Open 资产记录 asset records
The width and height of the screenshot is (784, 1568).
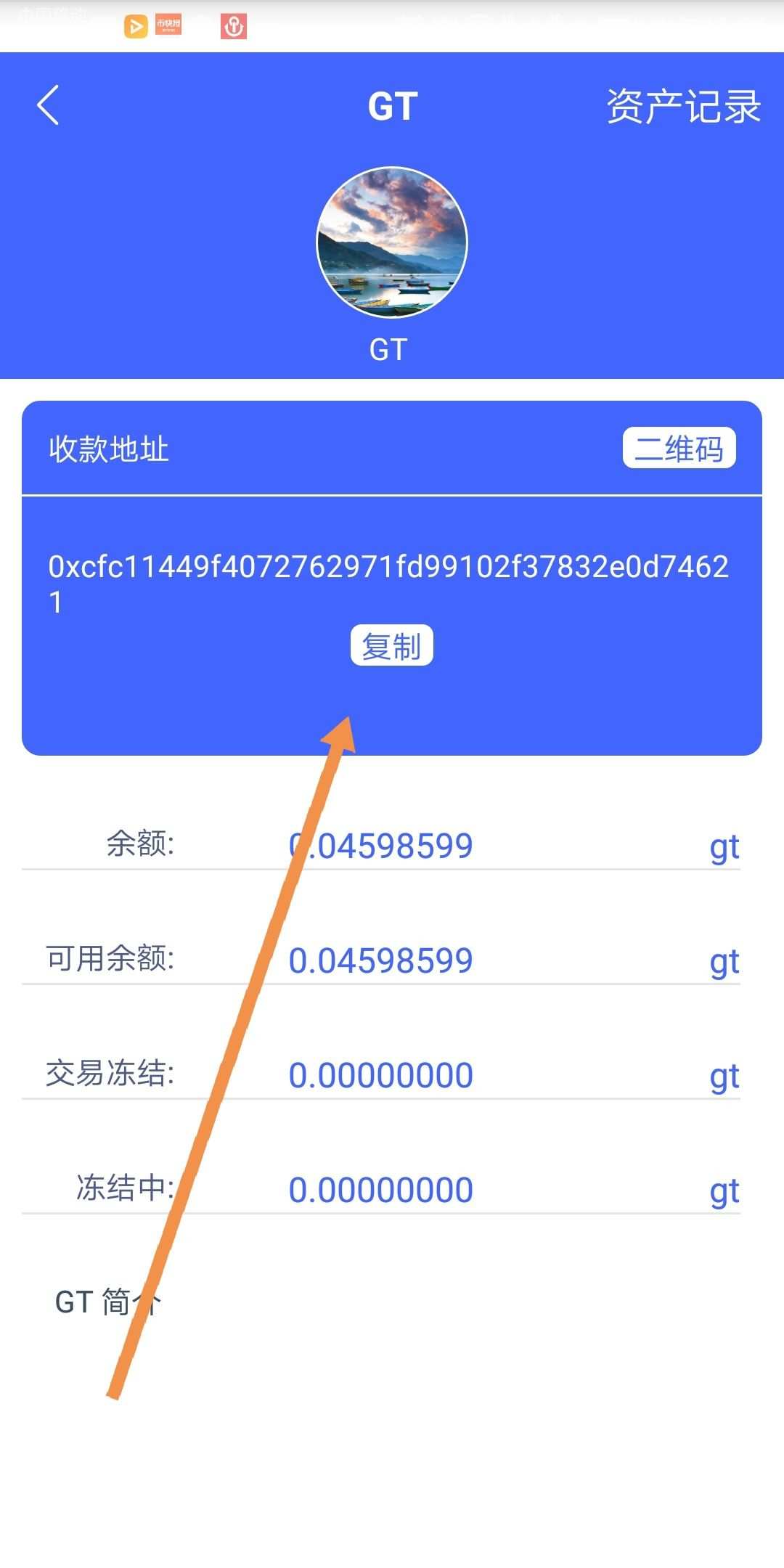tap(683, 107)
